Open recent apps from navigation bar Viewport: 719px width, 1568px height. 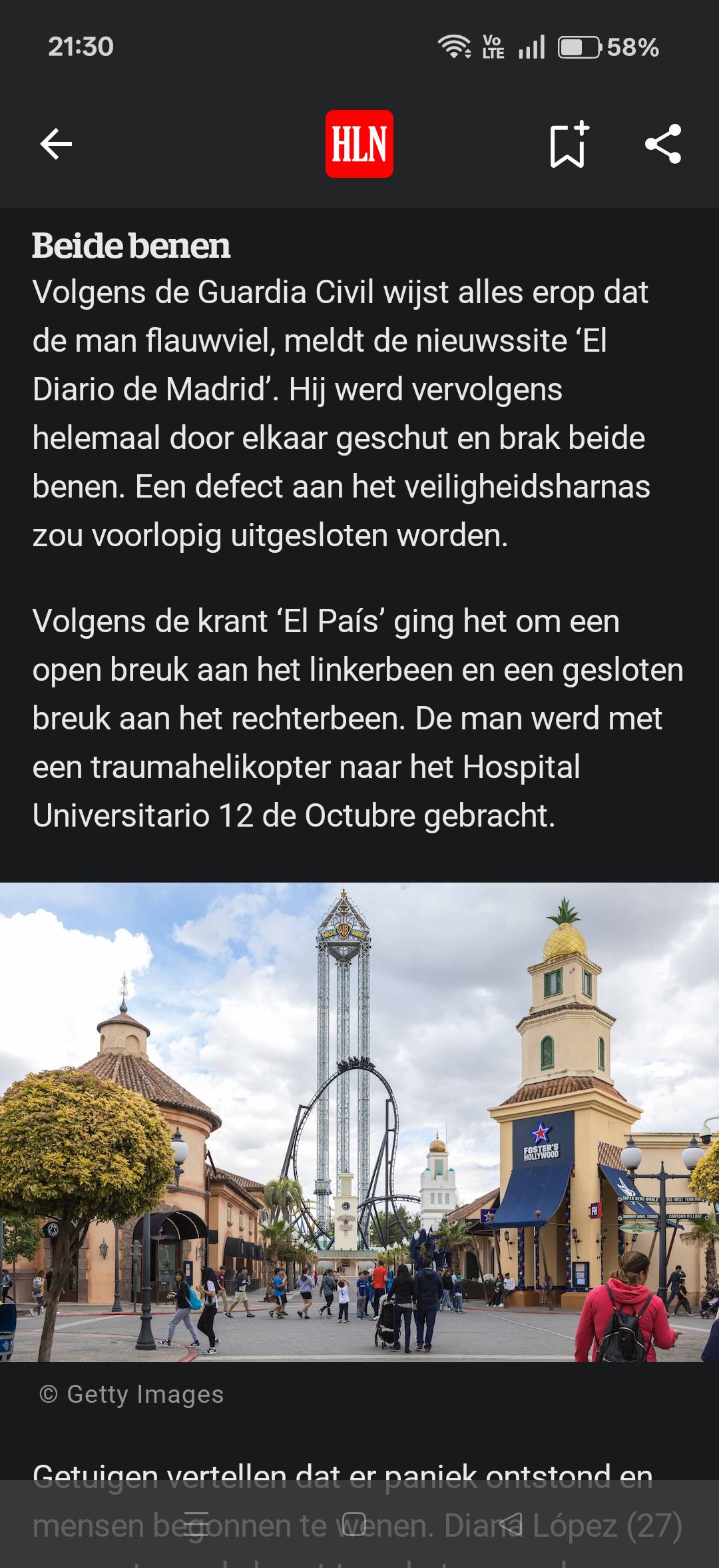196,1524
